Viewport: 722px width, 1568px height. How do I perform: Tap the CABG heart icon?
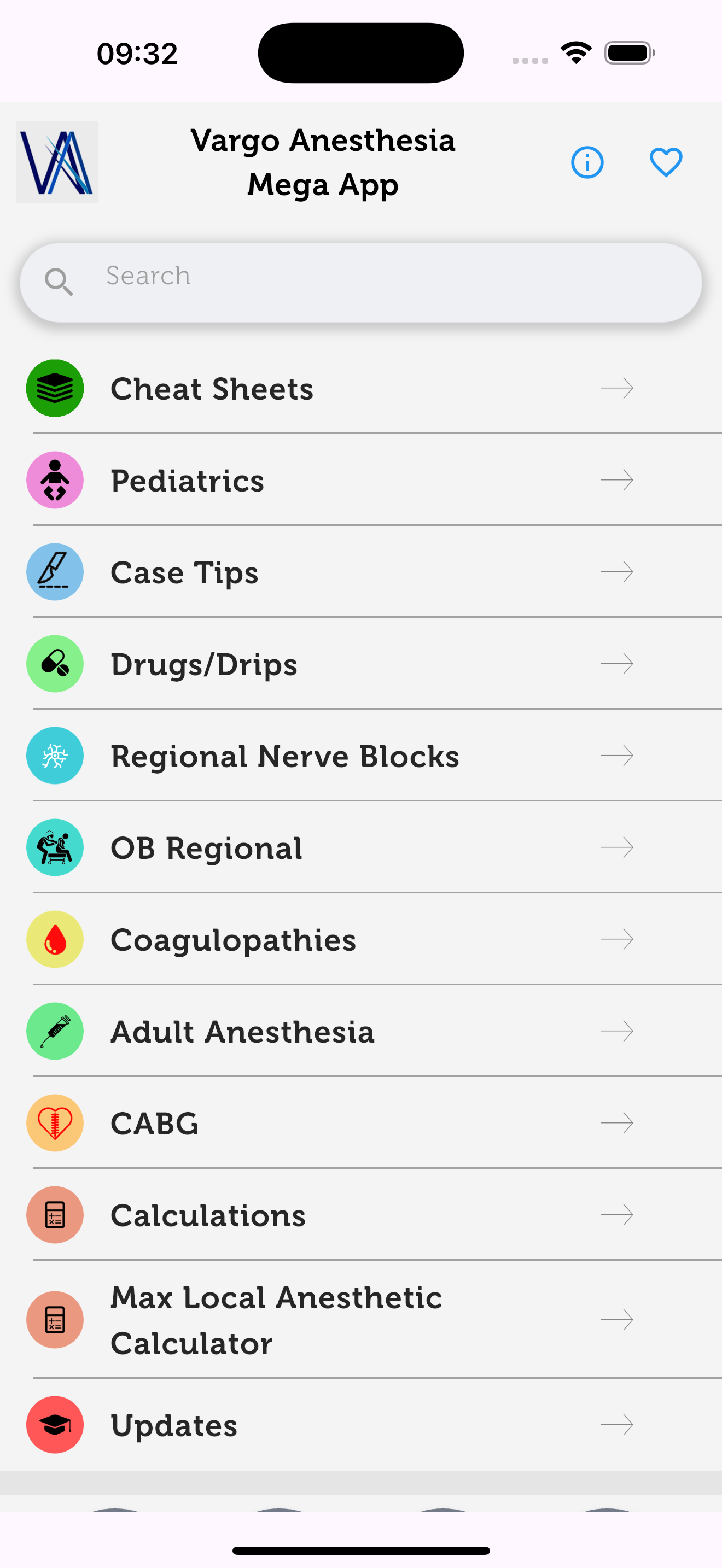coord(54,1123)
